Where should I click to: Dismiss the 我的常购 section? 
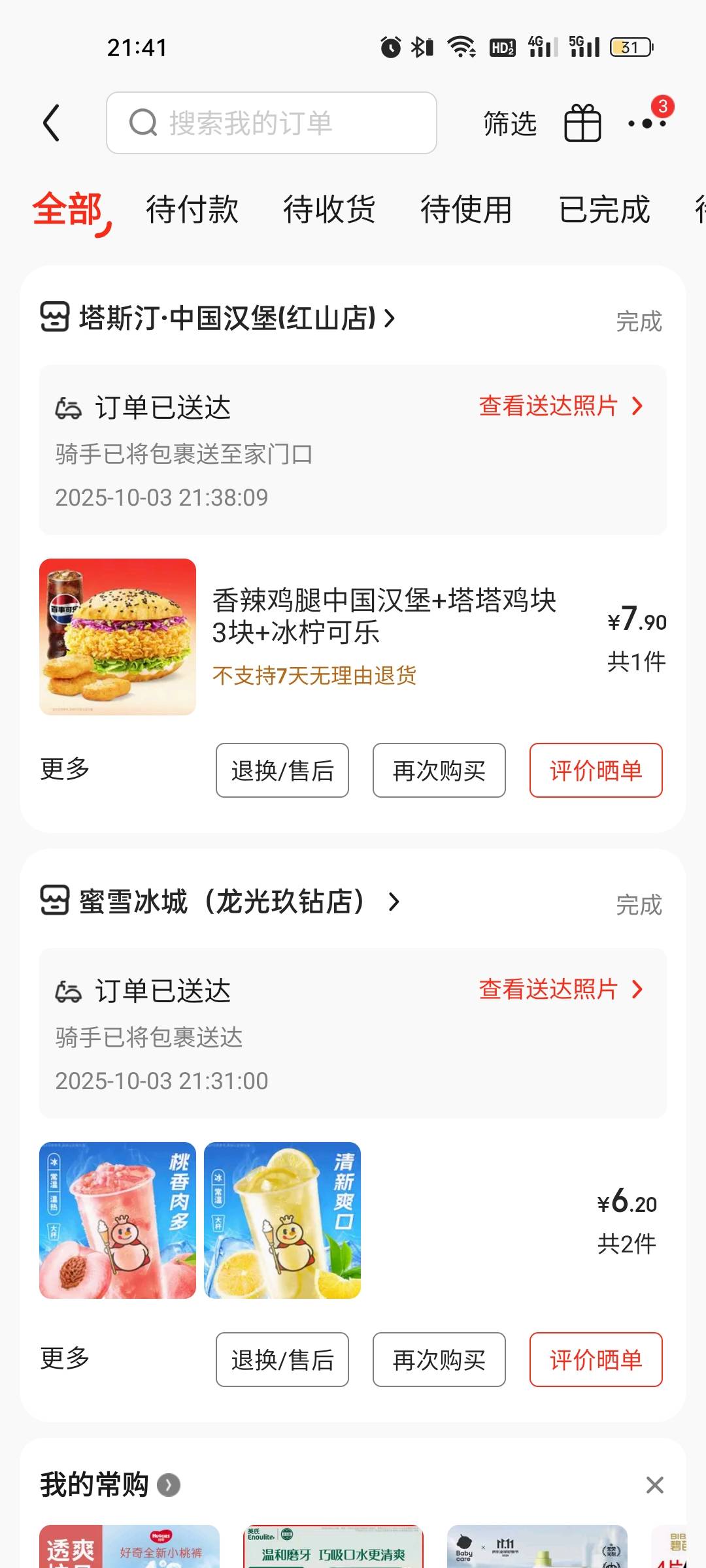pyautogui.click(x=654, y=1485)
